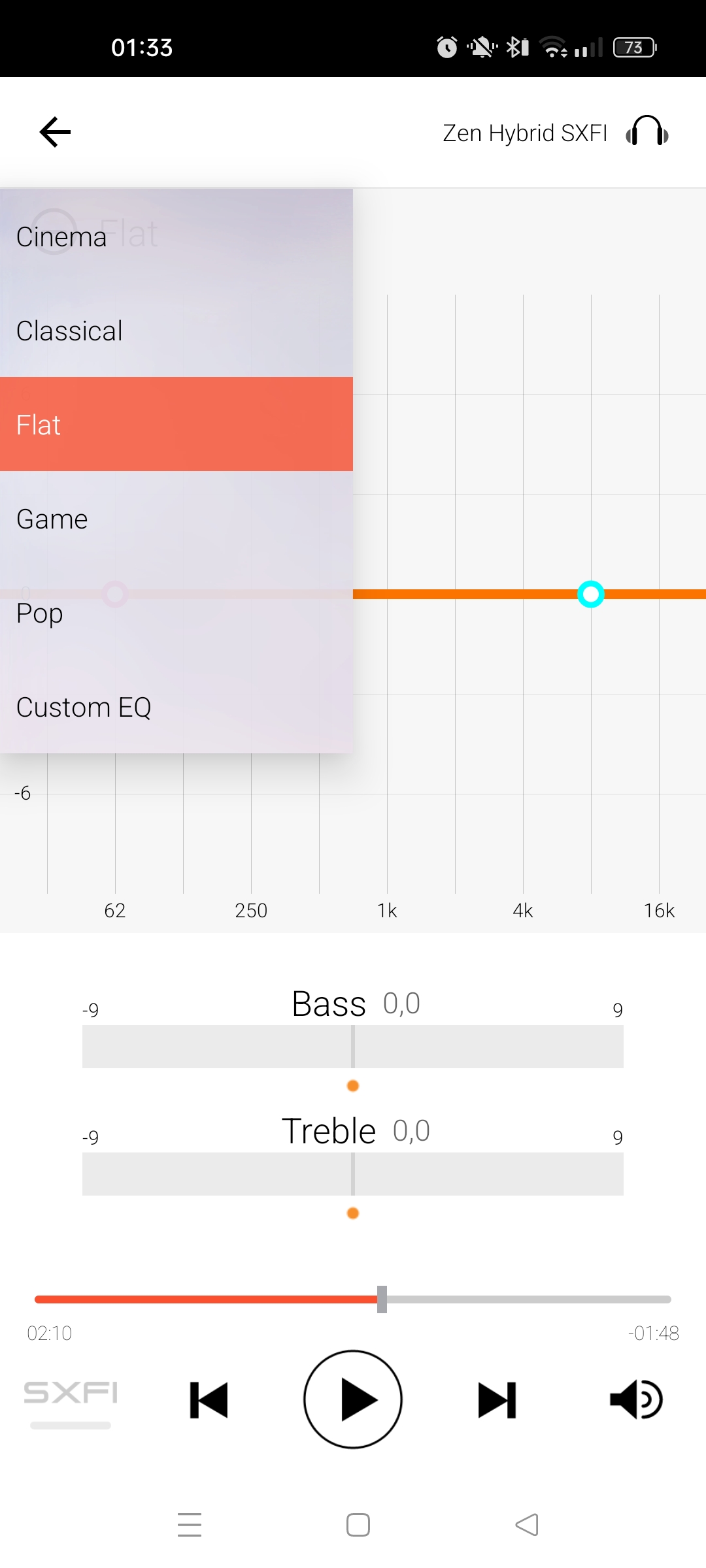
Task: Select the Cinema EQ preset
Action: coord(176,237)
